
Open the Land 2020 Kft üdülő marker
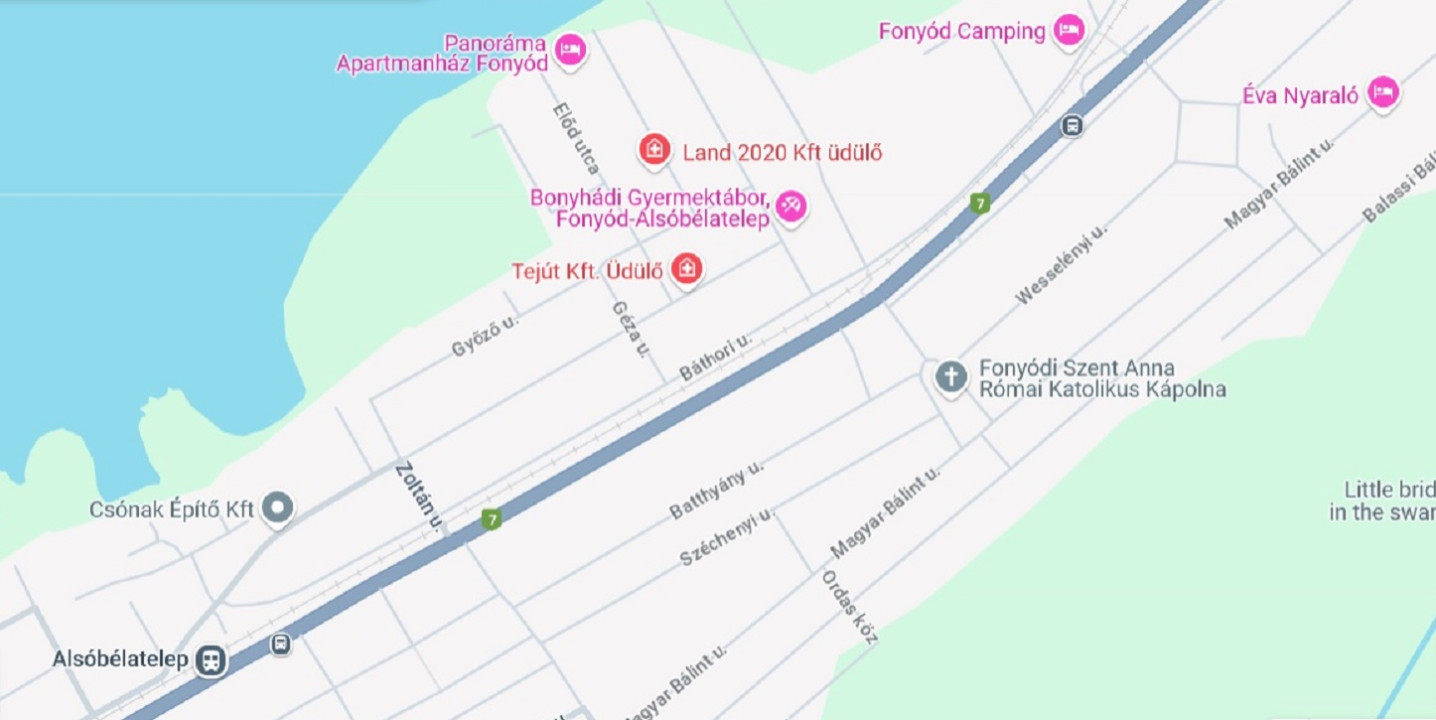pyautogui.click(x=654, y=151)
